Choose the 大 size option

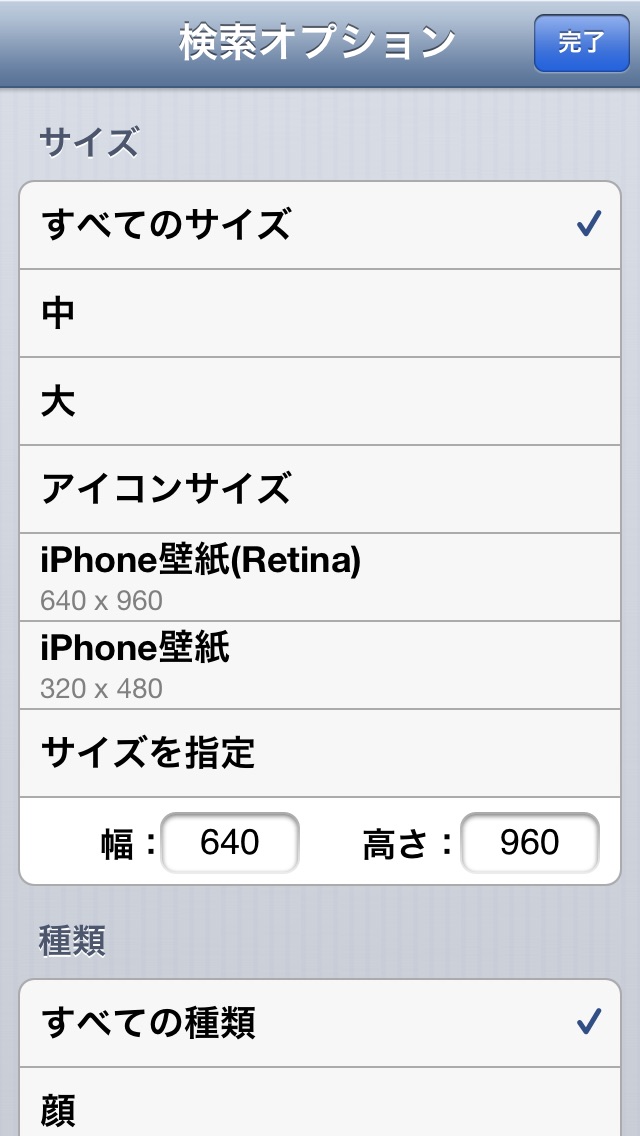coord(320,402)
